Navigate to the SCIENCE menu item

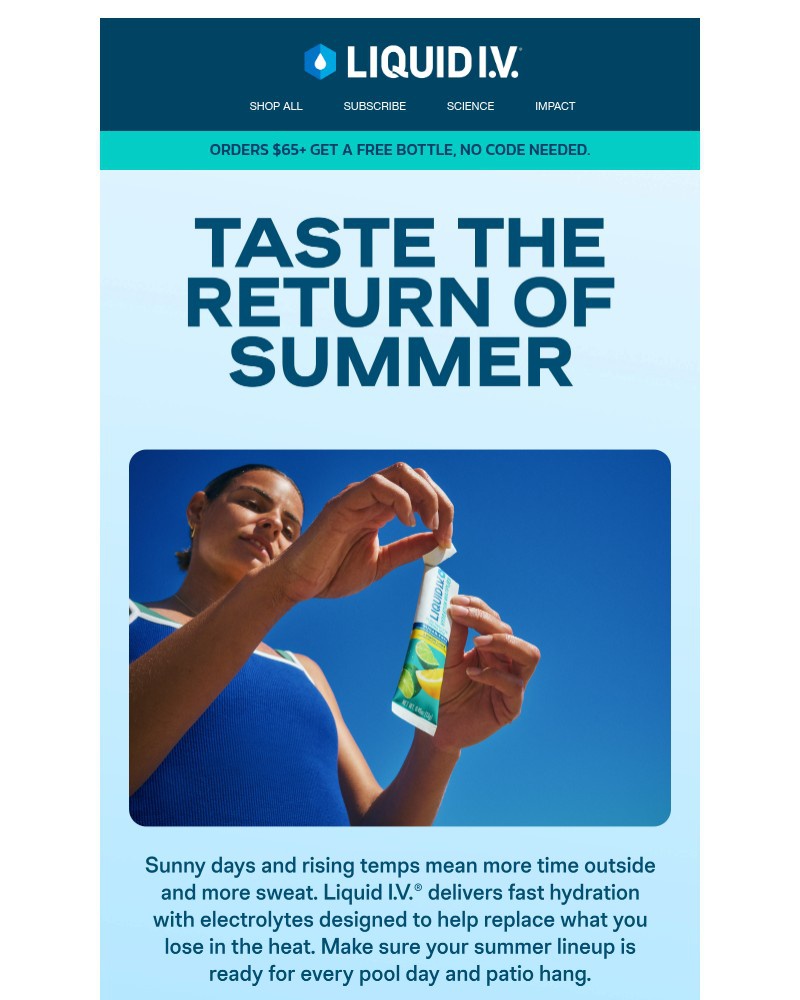click(470, 106)
